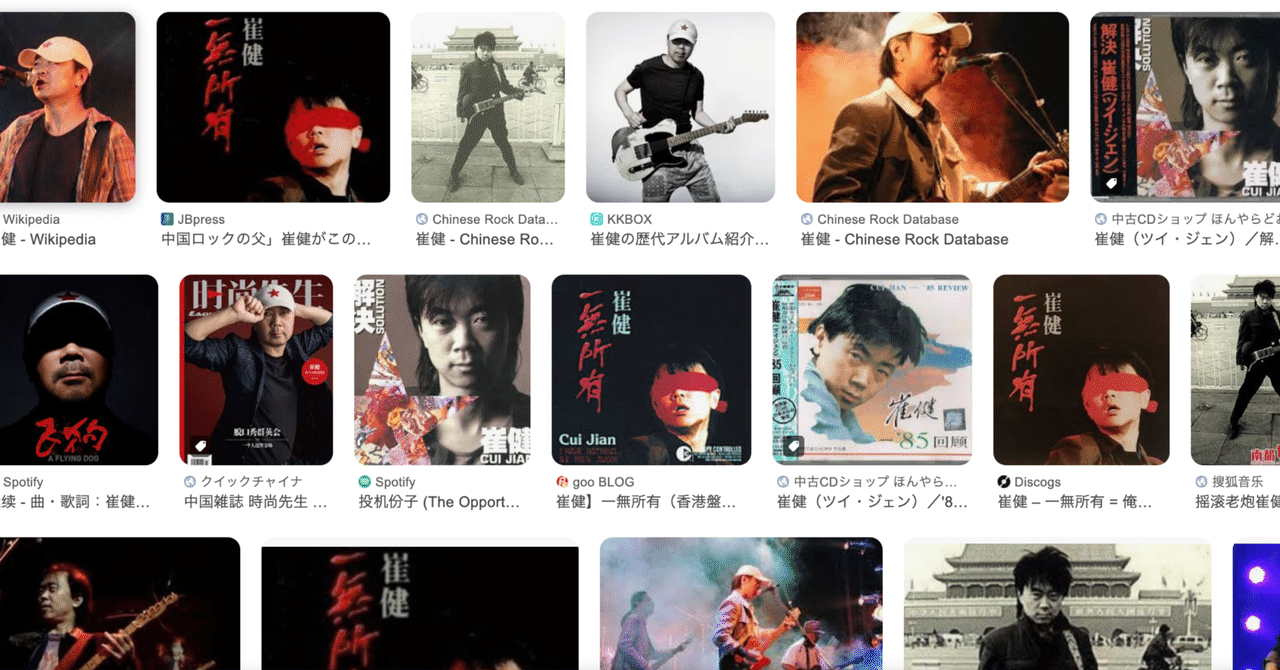This screenshot has width=1280, height=670.
Task: View the JBpress 中国ロックの父 image
Action: (x=273, y=107)
